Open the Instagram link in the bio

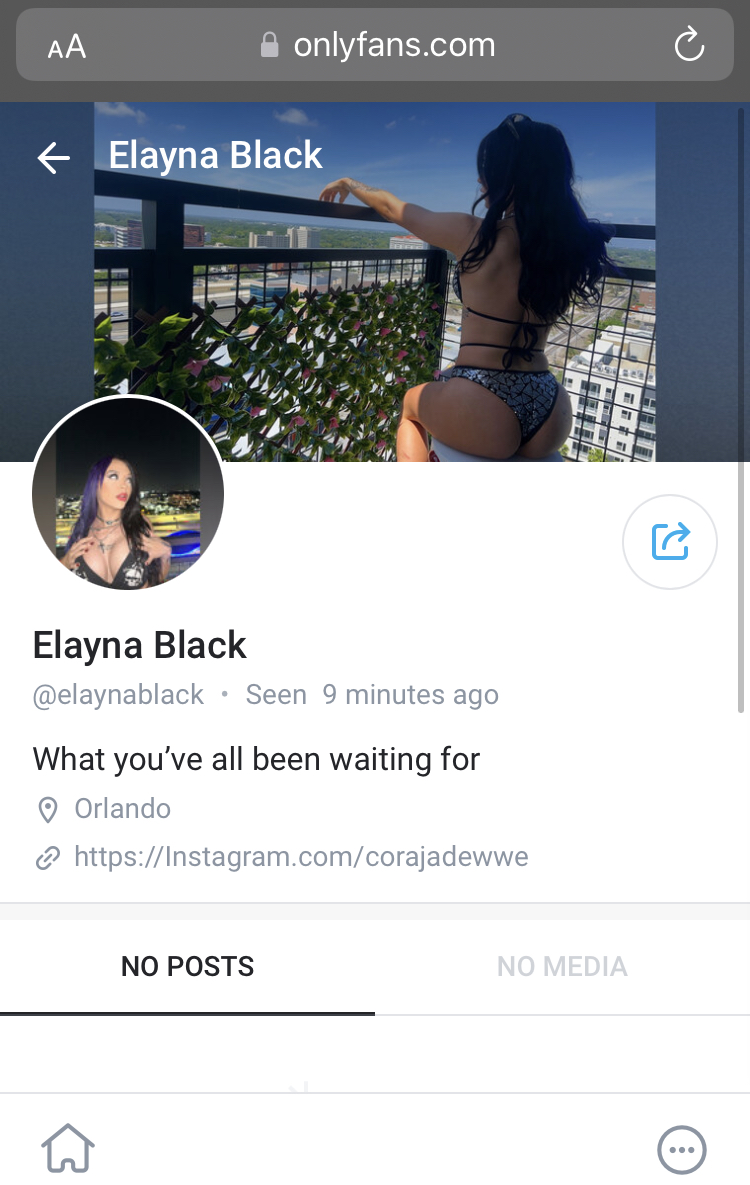click(x=301, y=857)
